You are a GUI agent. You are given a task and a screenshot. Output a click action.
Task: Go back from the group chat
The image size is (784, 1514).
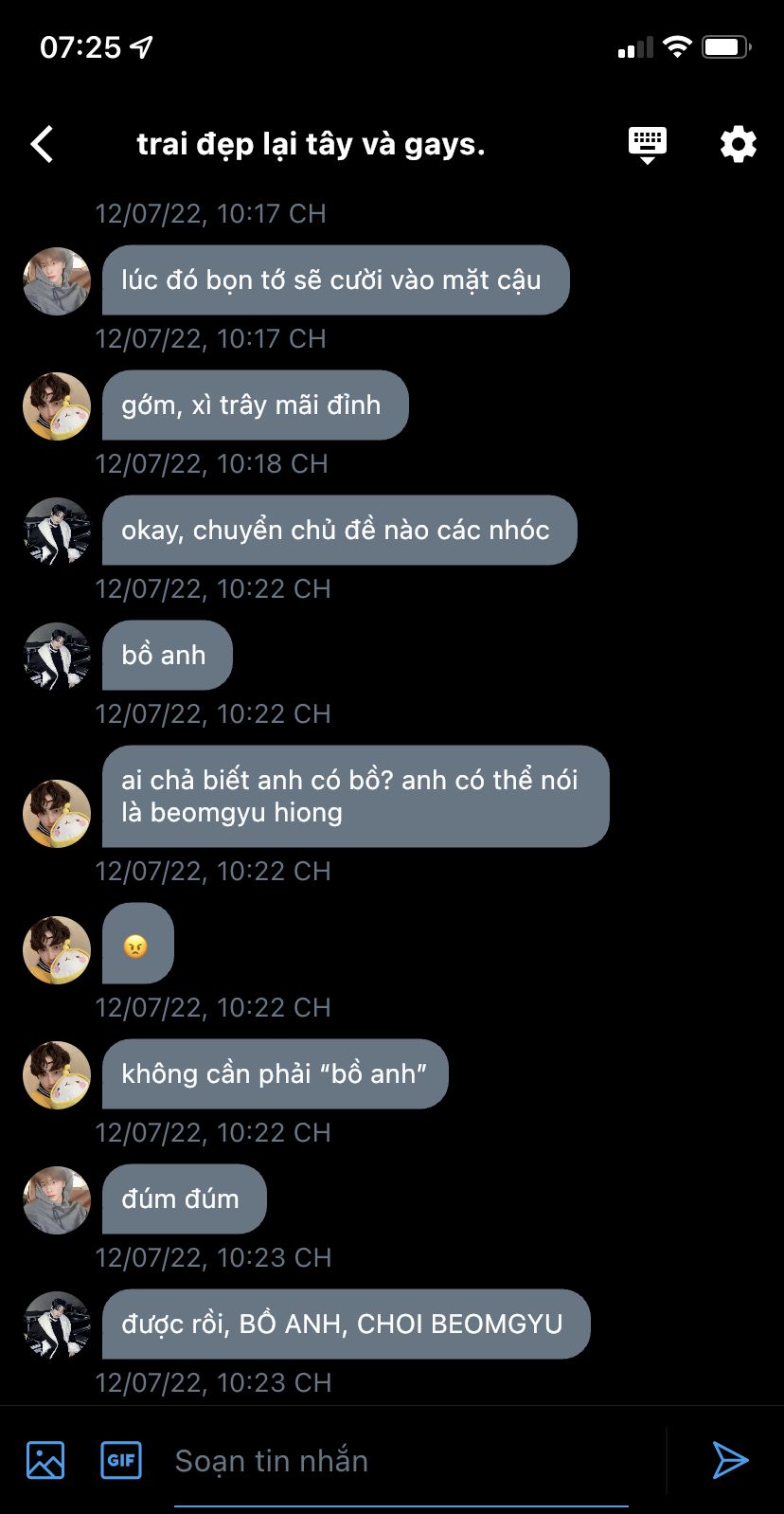coord(43,145)
